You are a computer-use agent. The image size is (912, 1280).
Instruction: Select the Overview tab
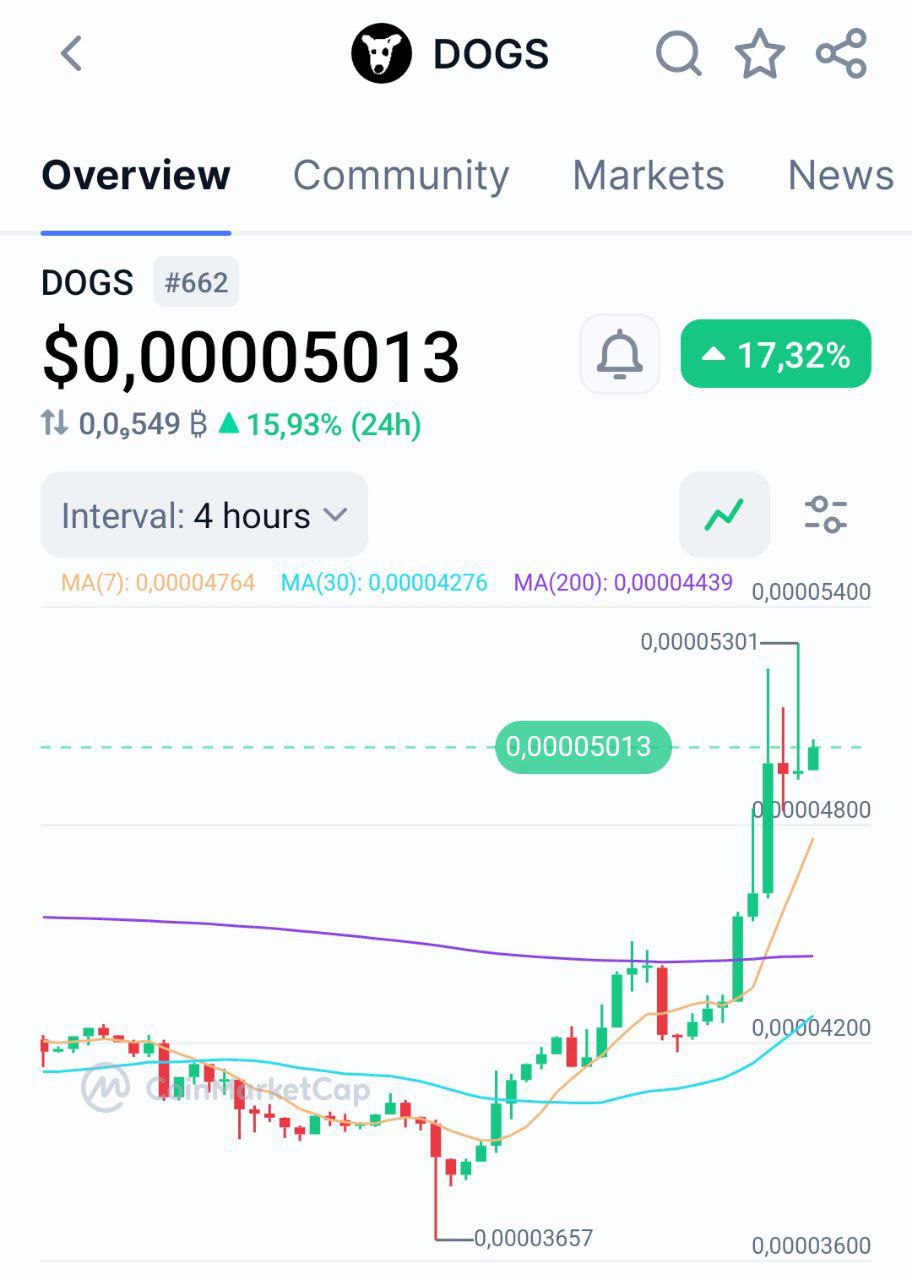pos(136,176)
